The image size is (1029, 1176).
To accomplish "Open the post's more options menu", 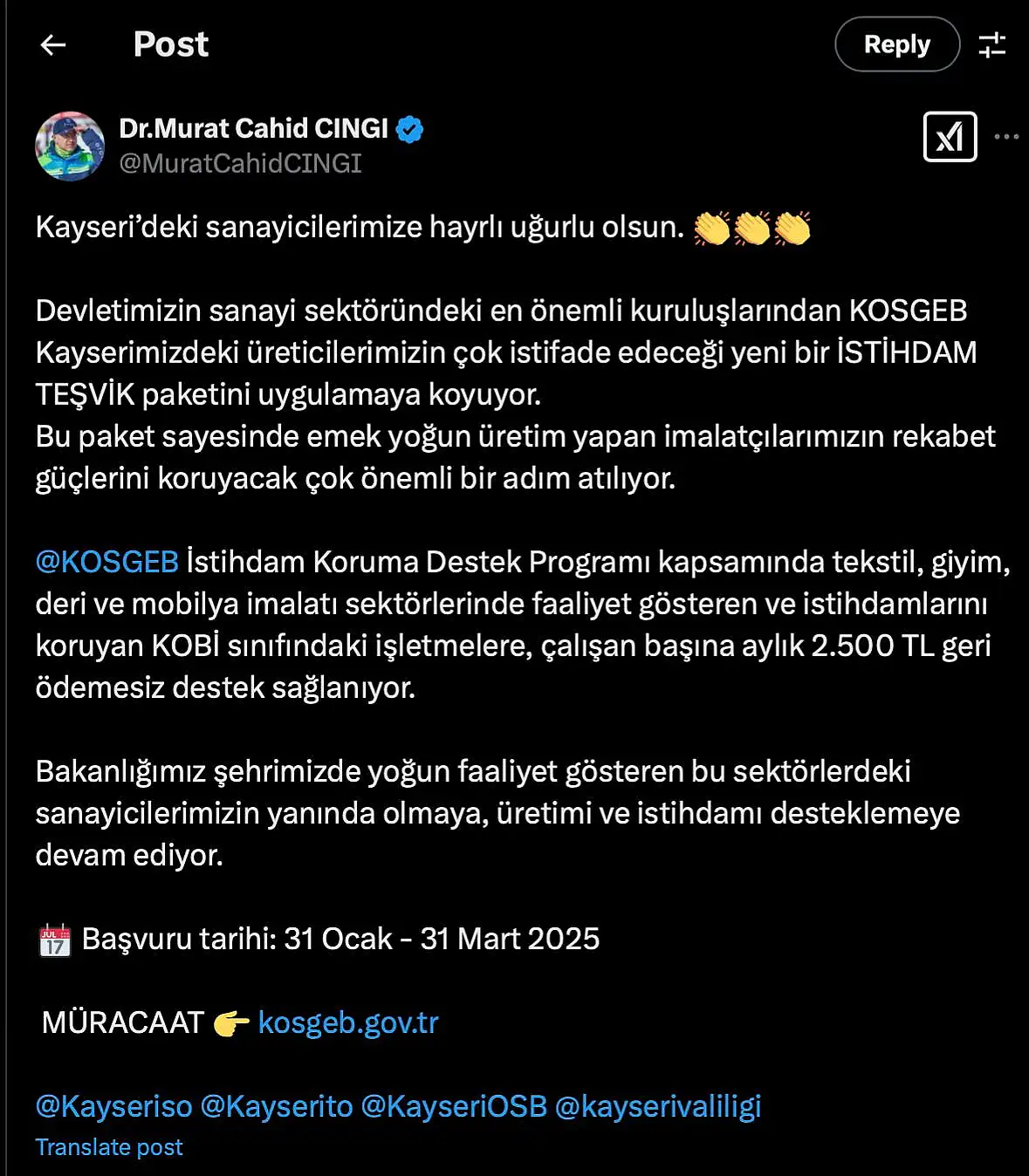I will (x=1006, y=137).
